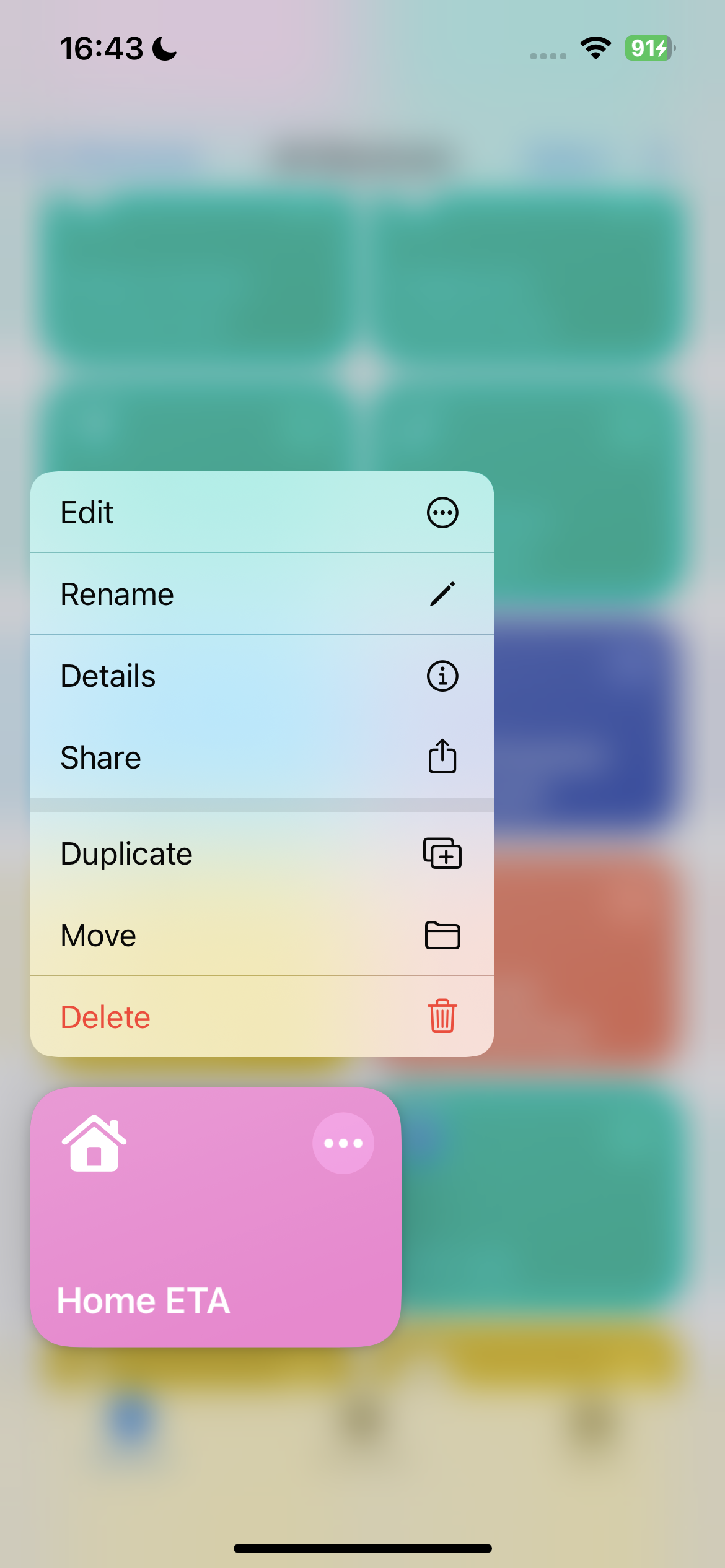Select Move to change folder
This screenshot has width=725, height=1568.
click(x=261, y=935)
